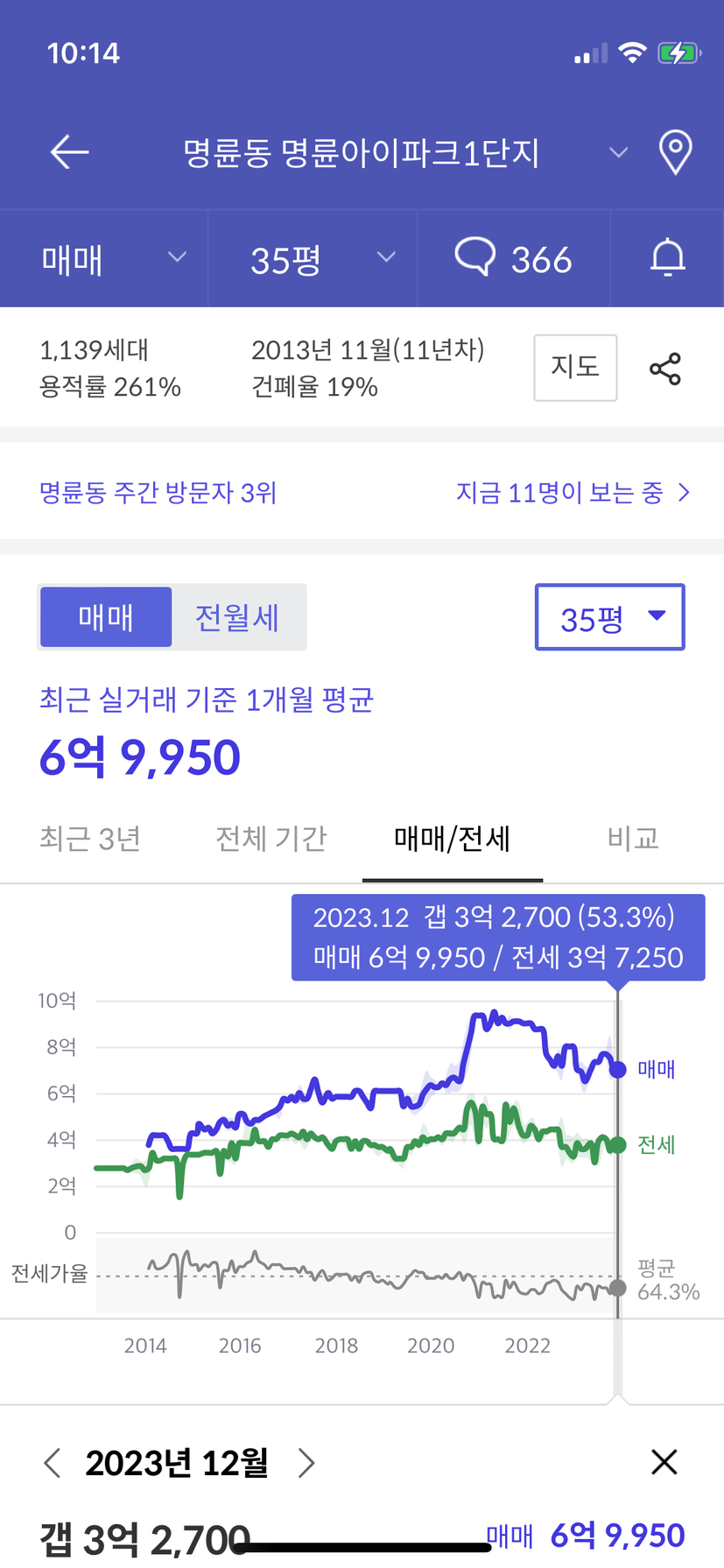724x1568 pixels.
Task: Open the 366 comments
Action: click(x=514, y=259)
